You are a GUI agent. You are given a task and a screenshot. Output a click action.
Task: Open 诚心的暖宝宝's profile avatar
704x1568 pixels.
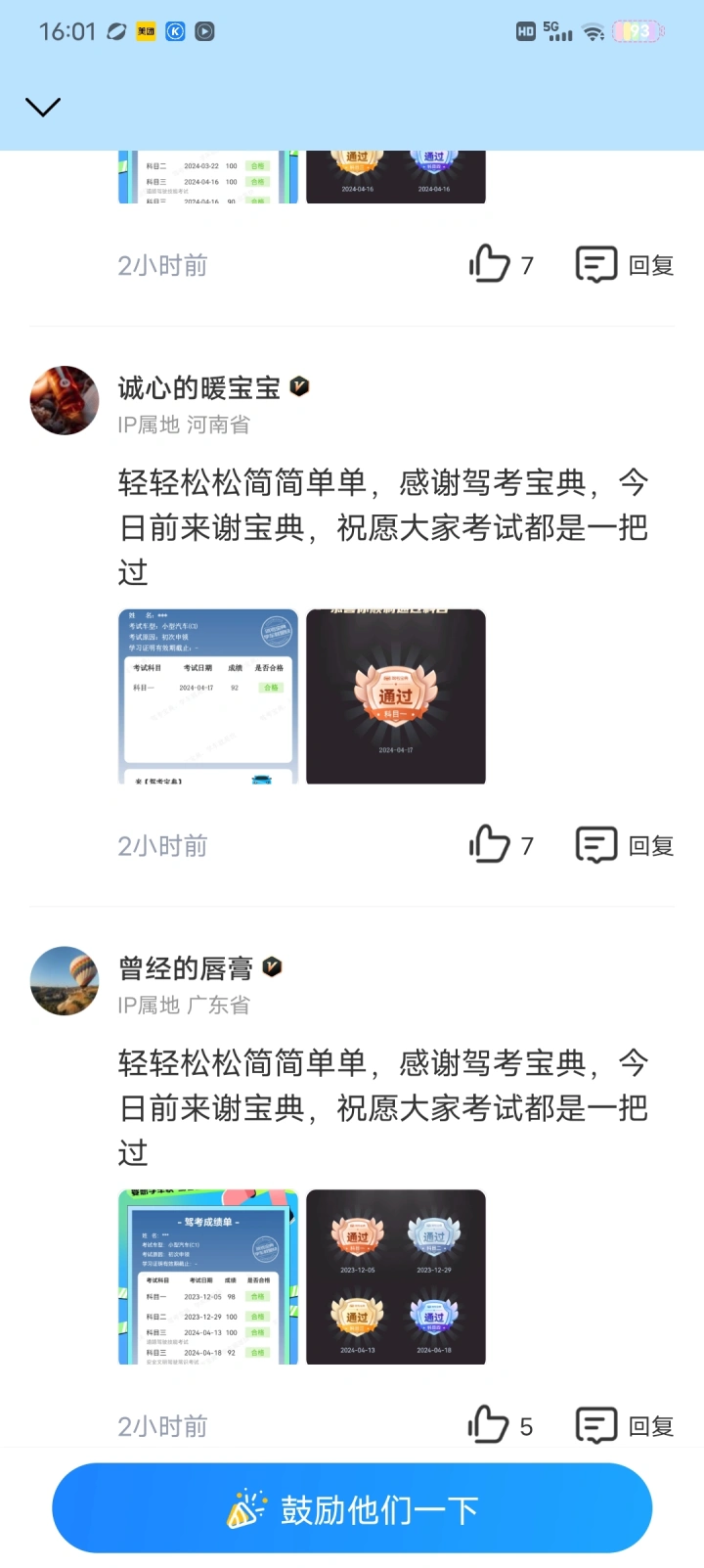click(65, 401)
